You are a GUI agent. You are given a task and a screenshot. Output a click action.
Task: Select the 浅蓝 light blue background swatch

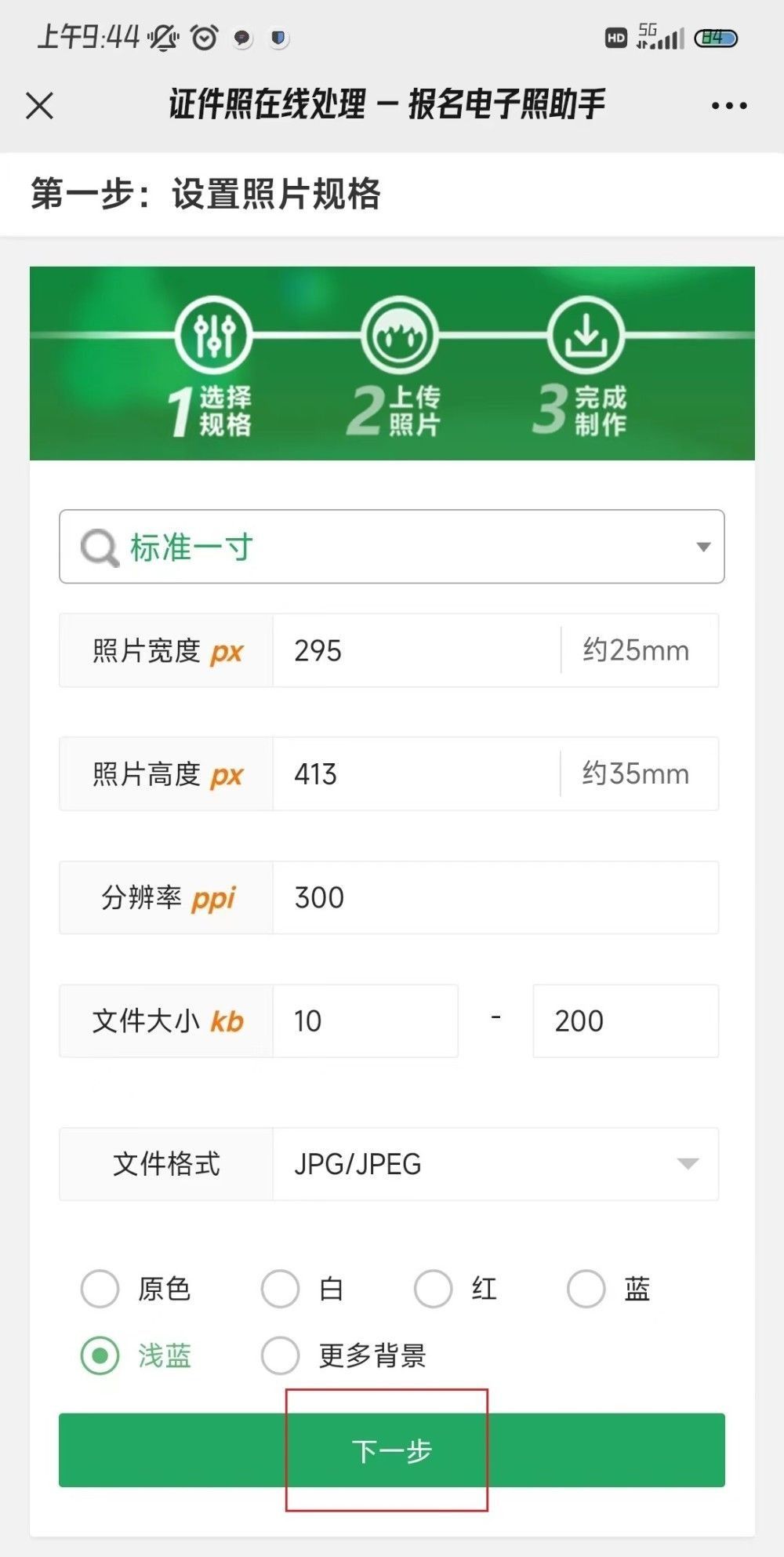click(x=100, y=1355)
